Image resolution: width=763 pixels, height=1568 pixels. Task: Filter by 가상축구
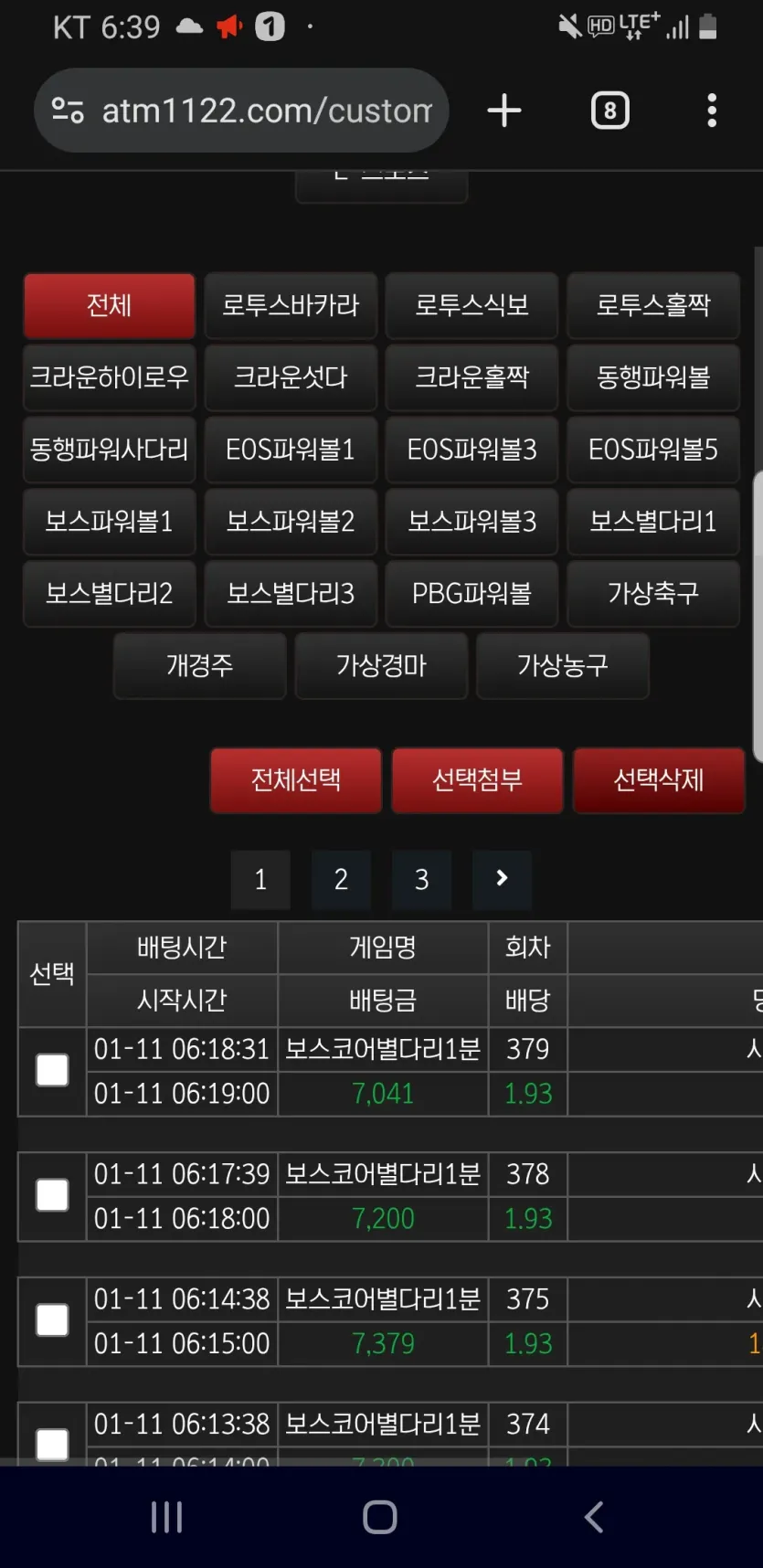pos(653,594)
